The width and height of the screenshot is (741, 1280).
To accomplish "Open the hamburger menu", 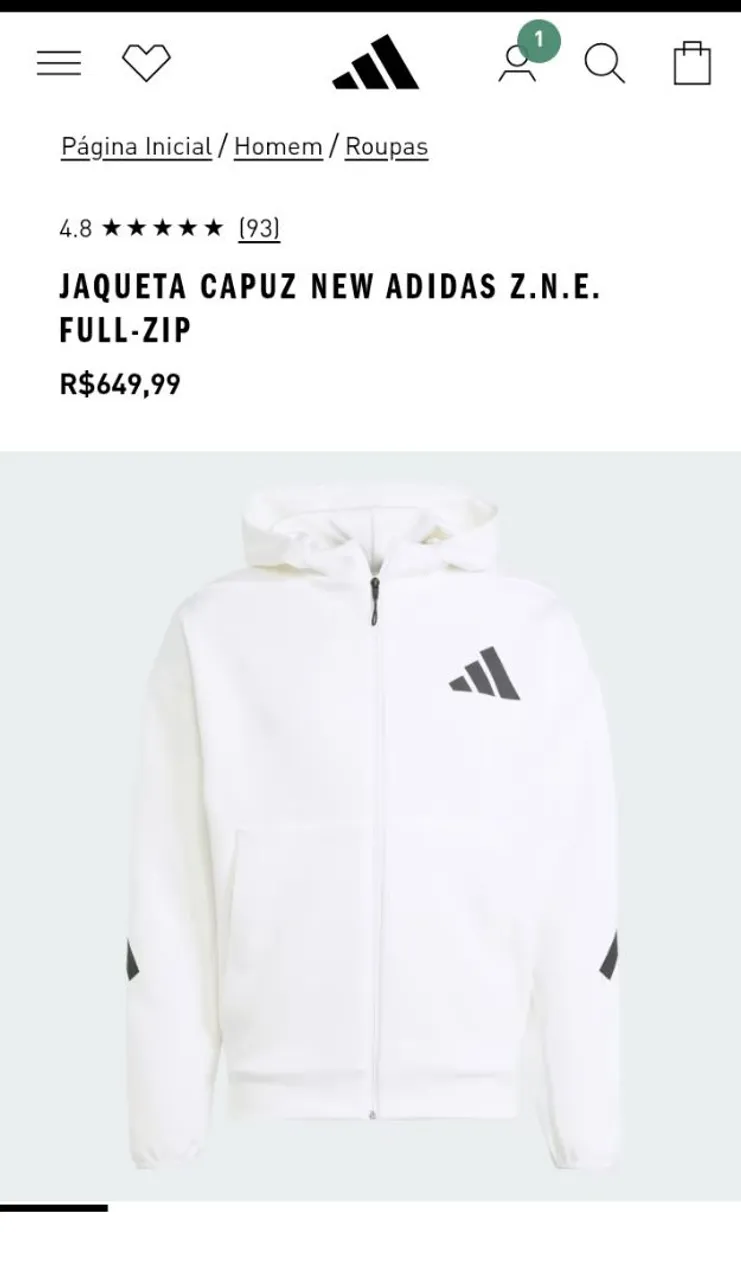I will pos(59,63).
